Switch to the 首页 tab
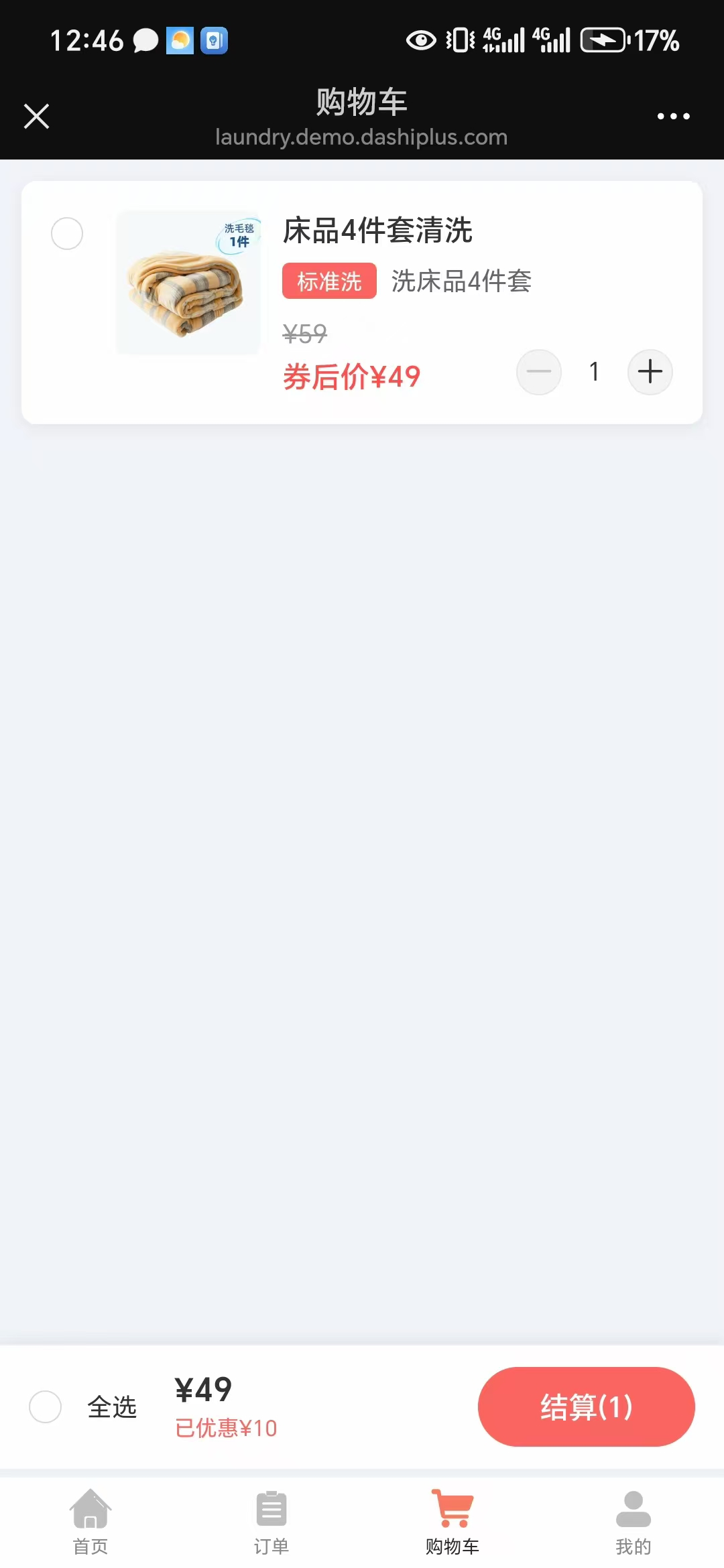 pos(90,1522)
